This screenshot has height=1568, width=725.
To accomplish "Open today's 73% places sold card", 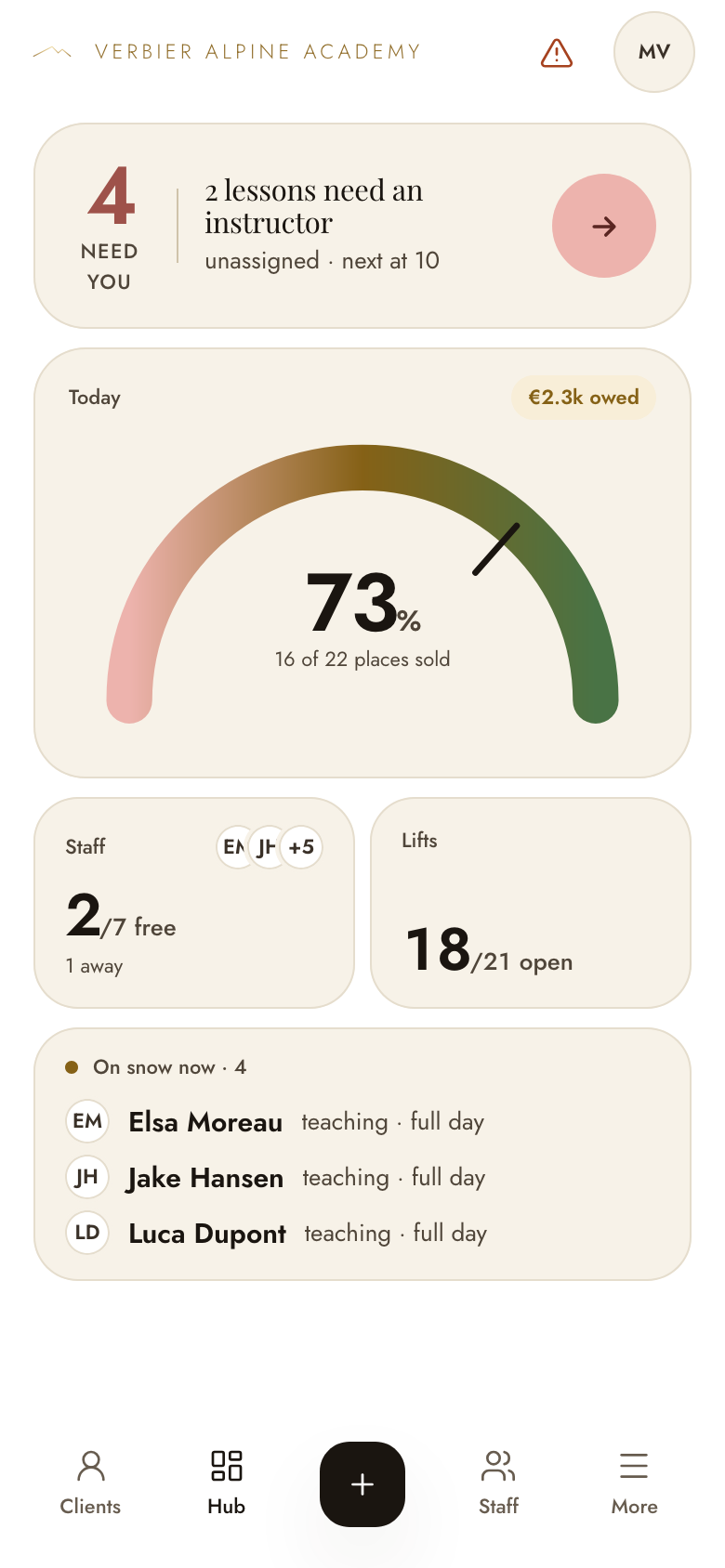I will pos(362,563).
